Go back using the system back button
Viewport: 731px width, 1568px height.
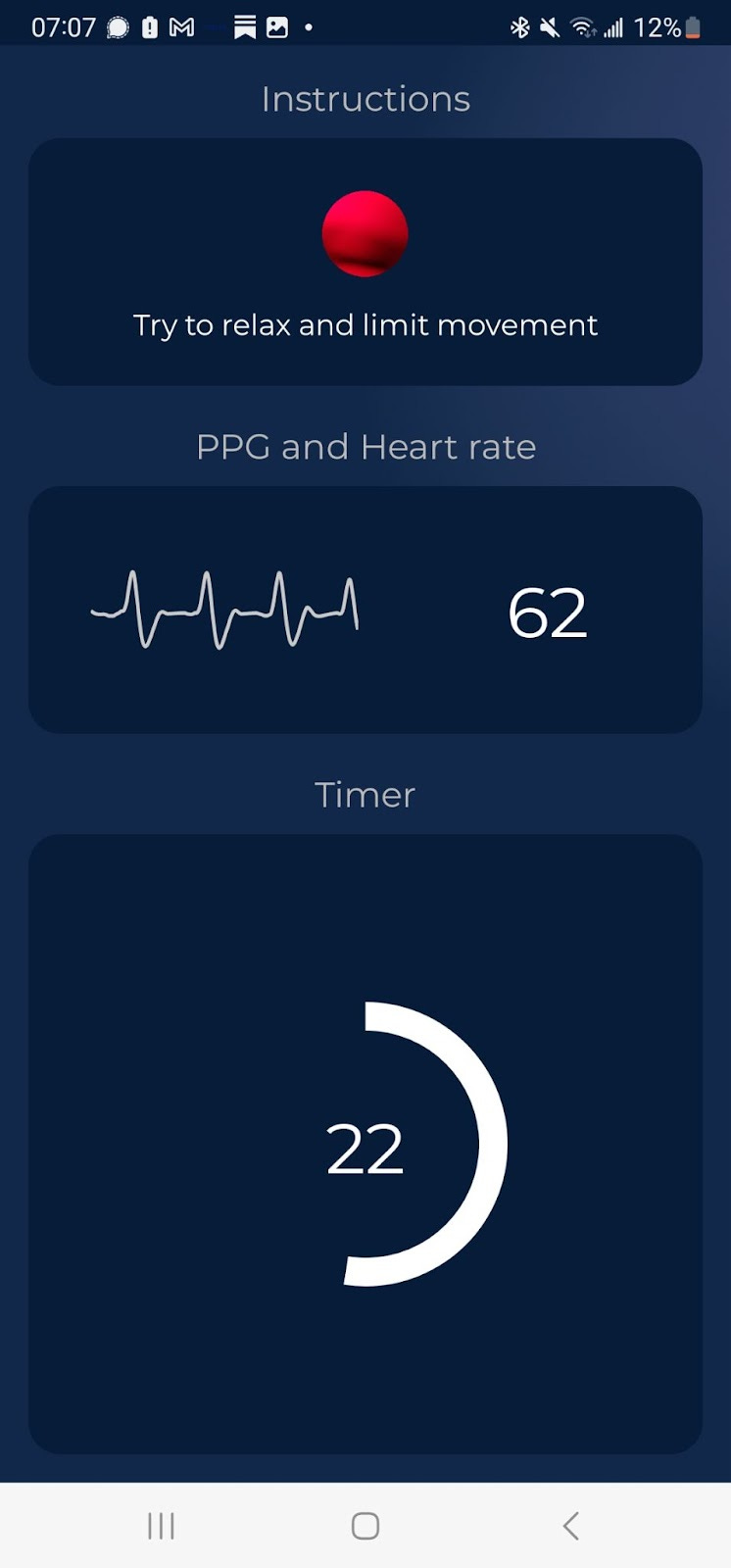tap(571, 1526)
